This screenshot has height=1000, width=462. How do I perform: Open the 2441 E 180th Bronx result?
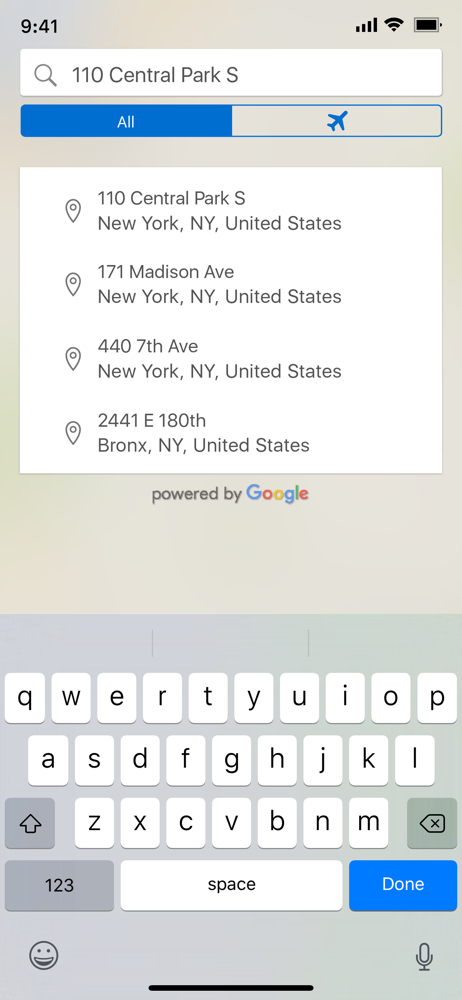[231, 432]
